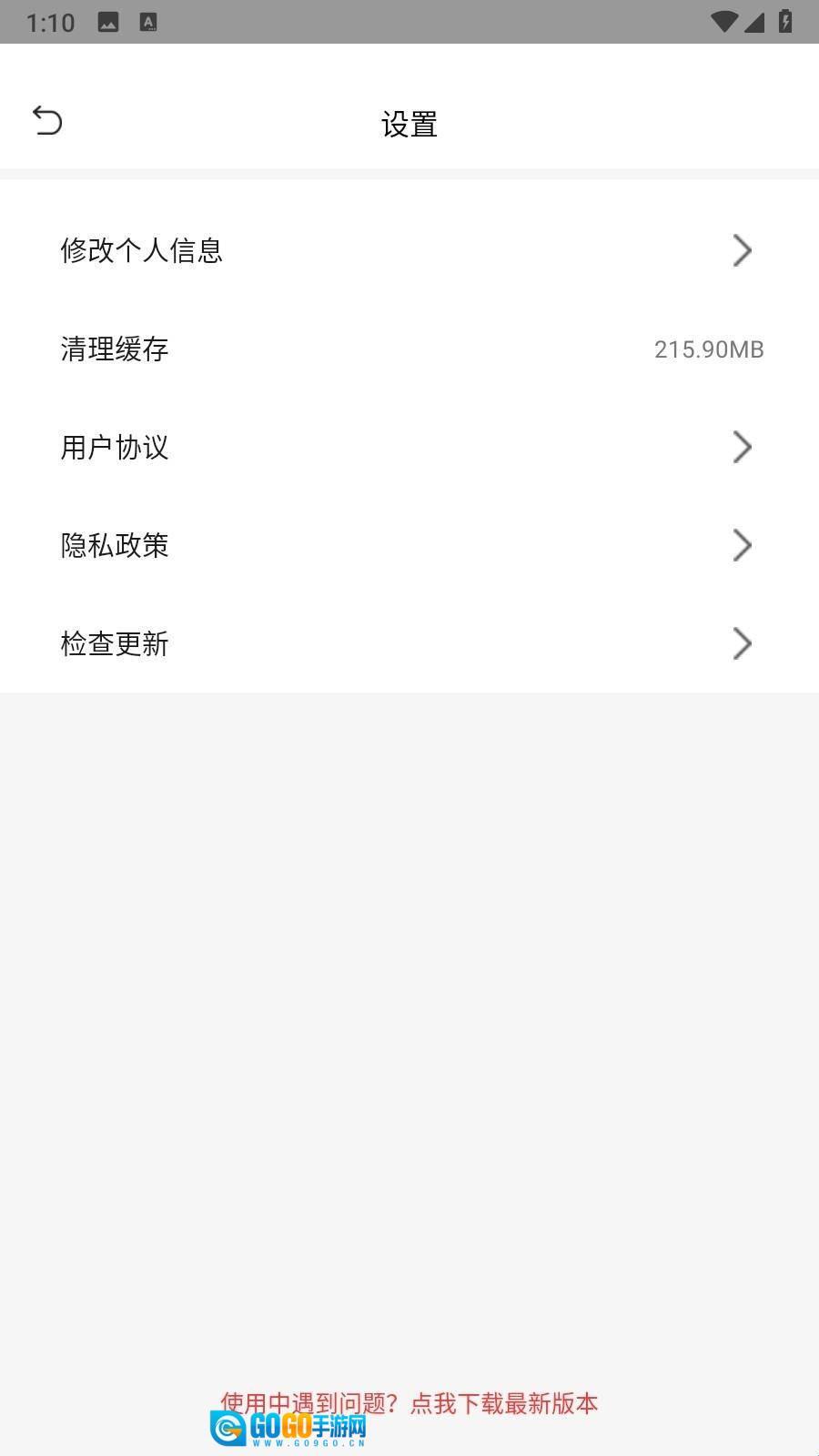
Task: Go back using the return arrow
Action: (x=47, y=120)
